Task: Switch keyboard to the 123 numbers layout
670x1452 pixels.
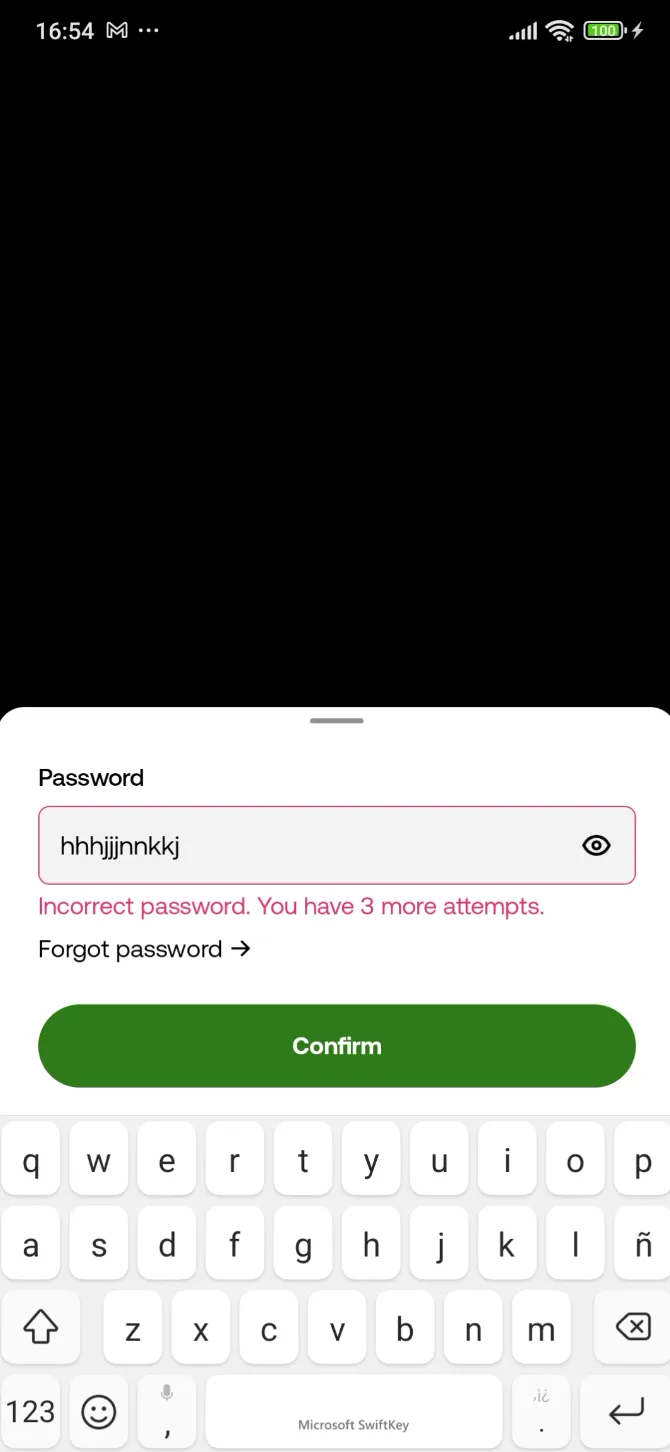Action: [31, 1412]
